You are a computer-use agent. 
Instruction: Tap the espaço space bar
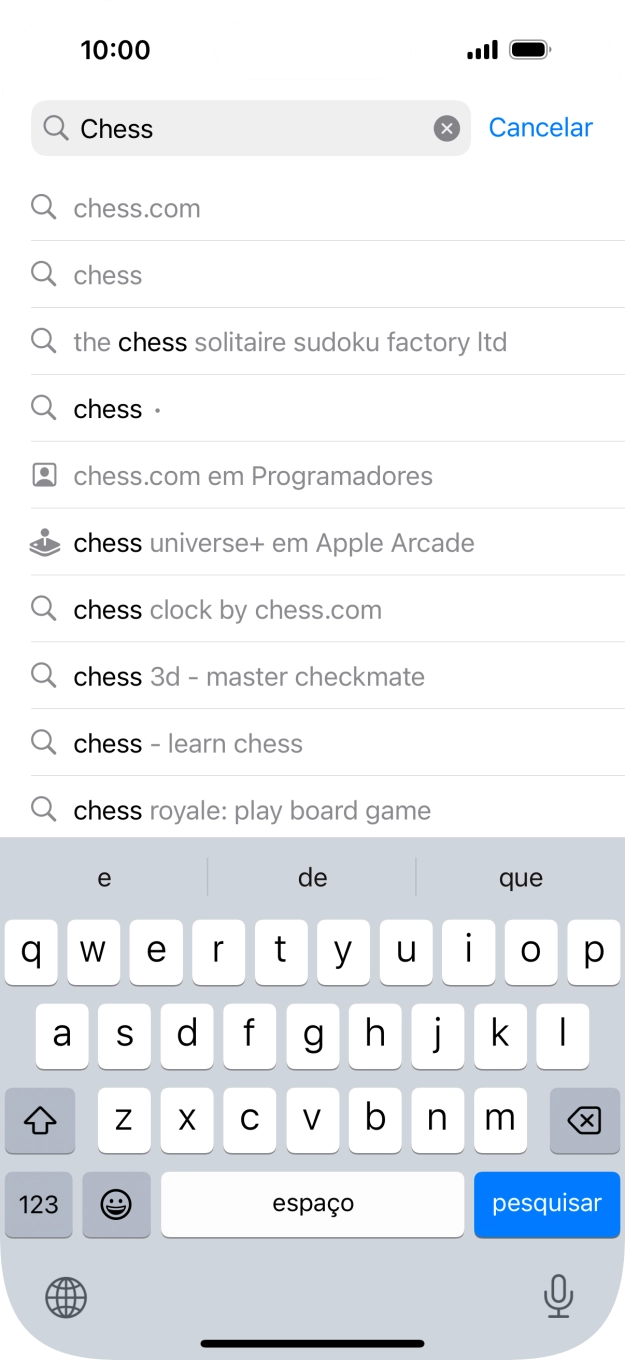click(x=313, y=1204)
